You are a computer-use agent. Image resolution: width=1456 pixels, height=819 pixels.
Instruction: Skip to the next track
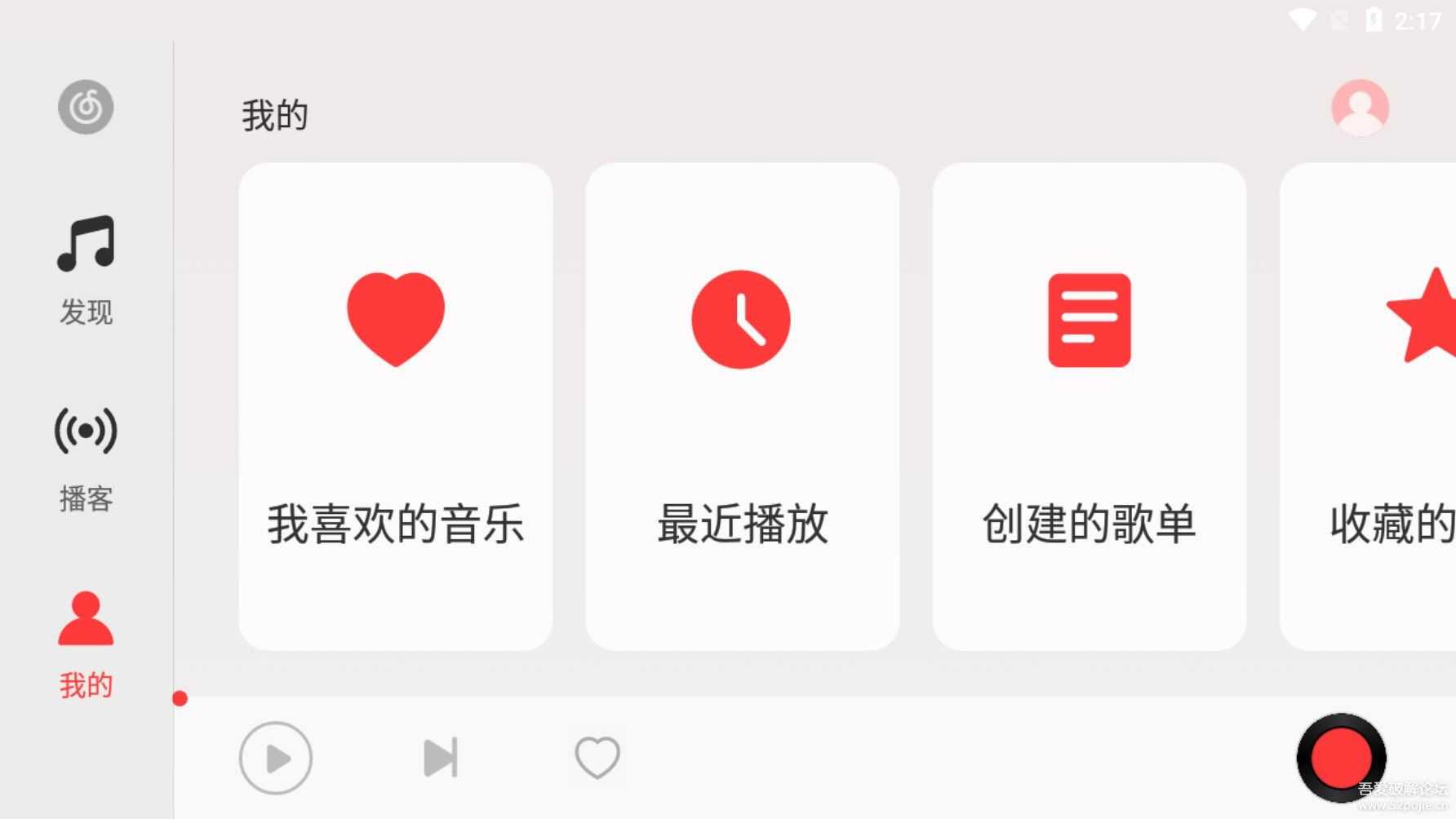[x=441, y=758]
